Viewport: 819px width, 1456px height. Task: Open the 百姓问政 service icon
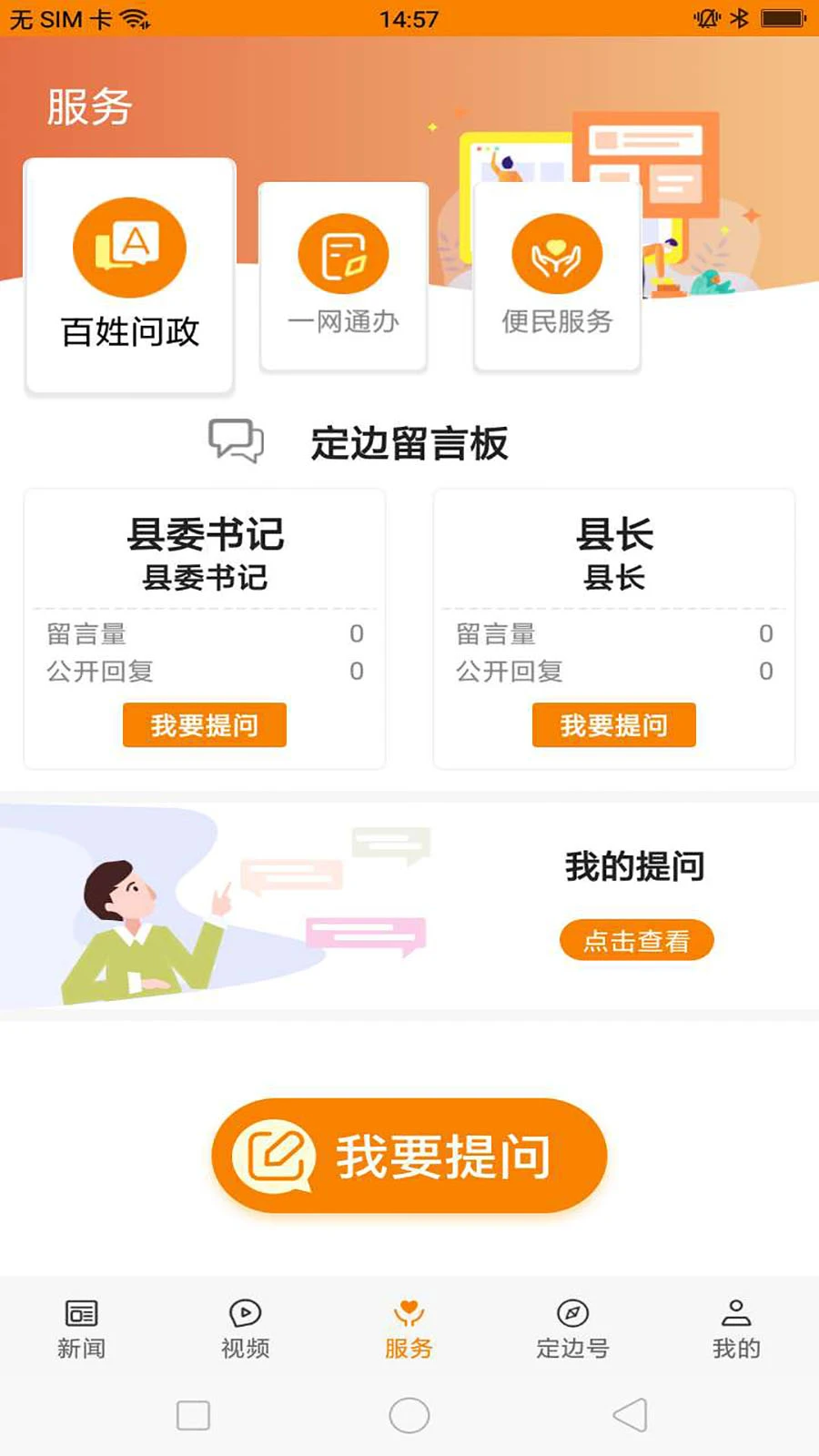[129, 247]
